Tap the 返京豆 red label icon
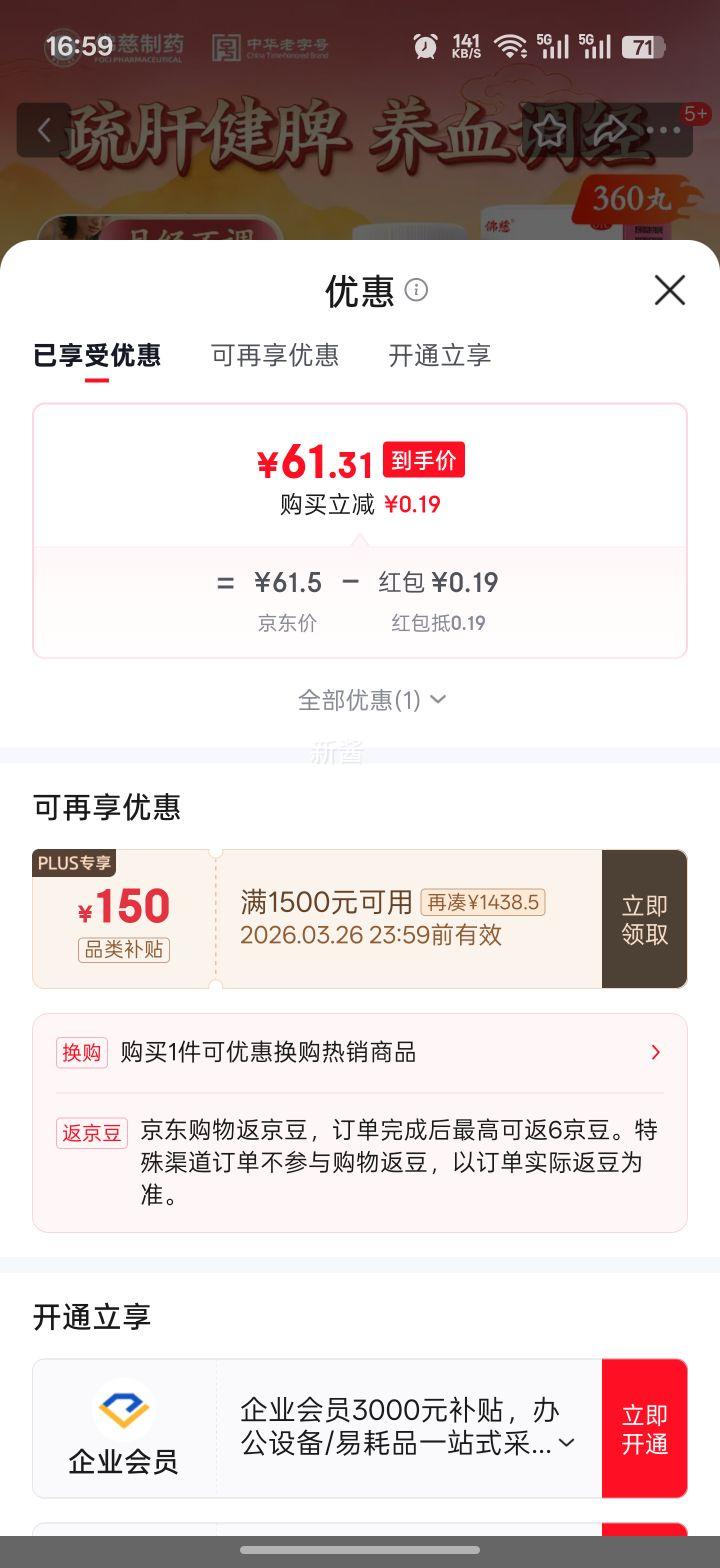Screen dimensions: 720x1568 coord(91,1132)
